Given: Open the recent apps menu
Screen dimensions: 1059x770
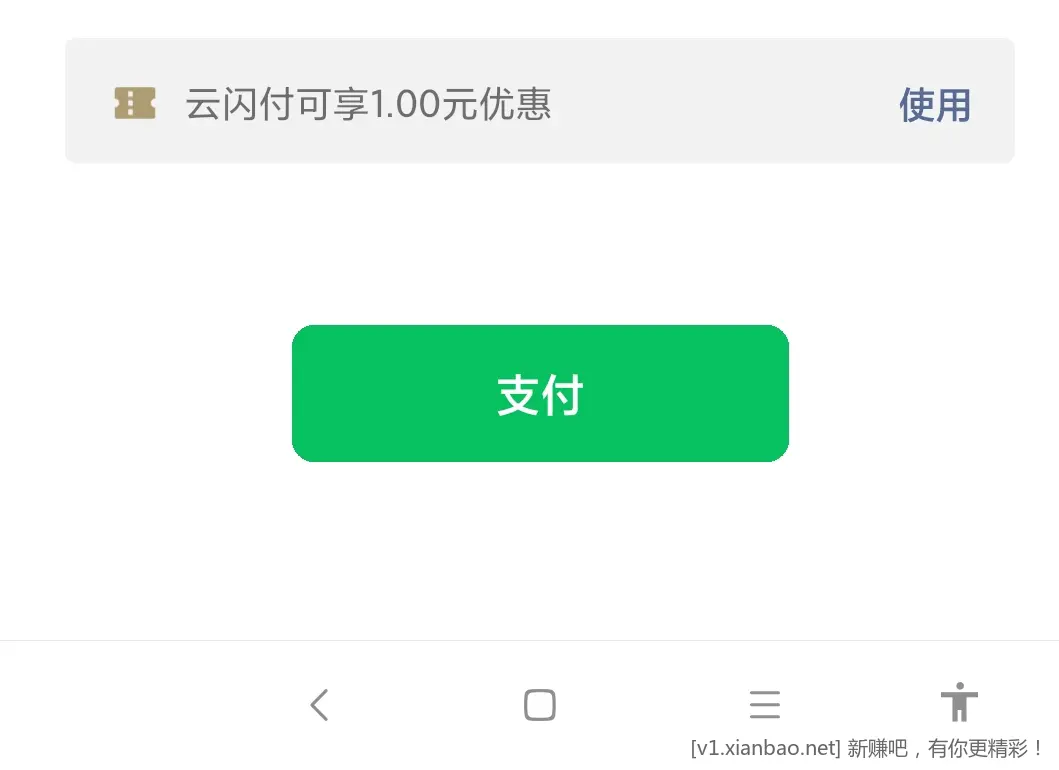Looking at the screenshot, I should 764,705.
